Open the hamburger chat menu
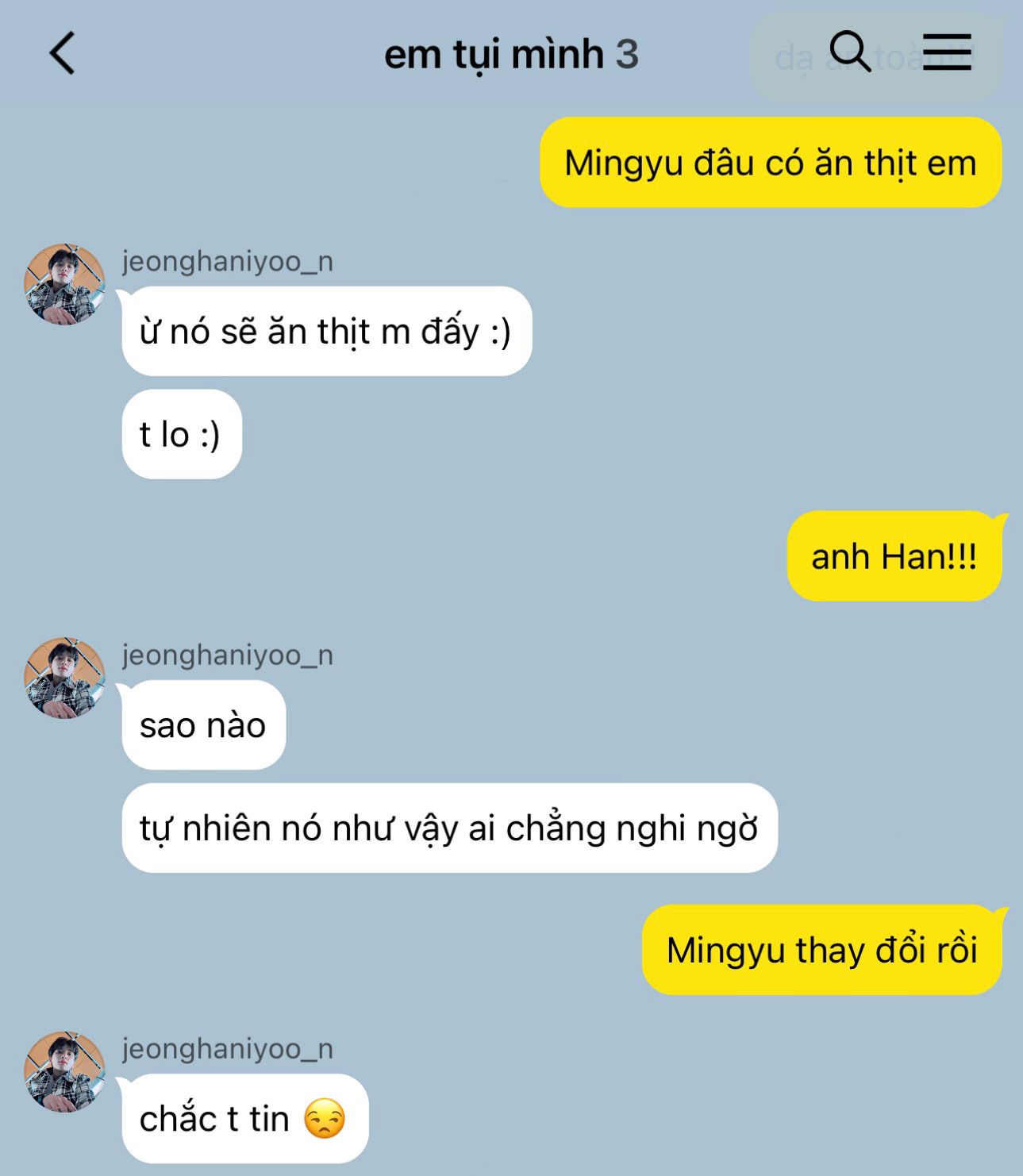Screen dimensions: 1023x1176 click(947, 52)
